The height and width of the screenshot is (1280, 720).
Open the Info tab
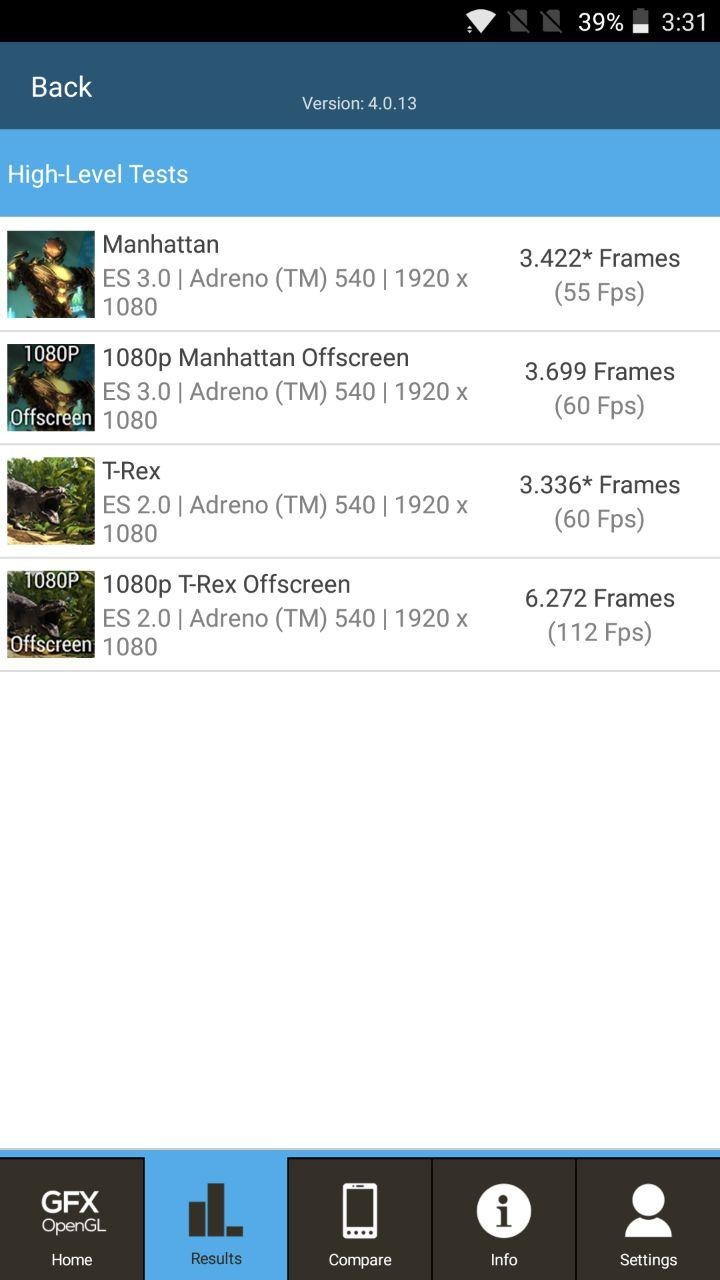[x=504, y=1220]
